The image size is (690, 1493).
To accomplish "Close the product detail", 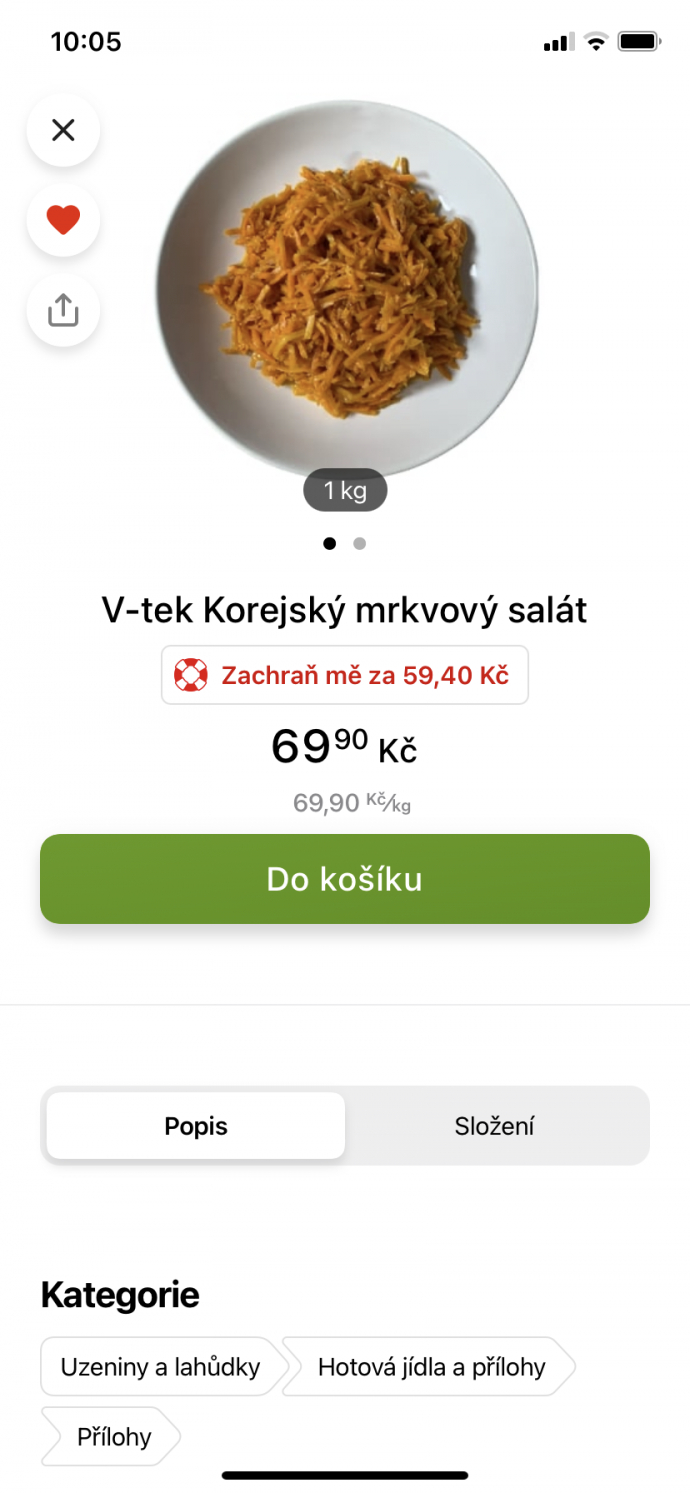I will pyautogui.click(x=63, y=130).
